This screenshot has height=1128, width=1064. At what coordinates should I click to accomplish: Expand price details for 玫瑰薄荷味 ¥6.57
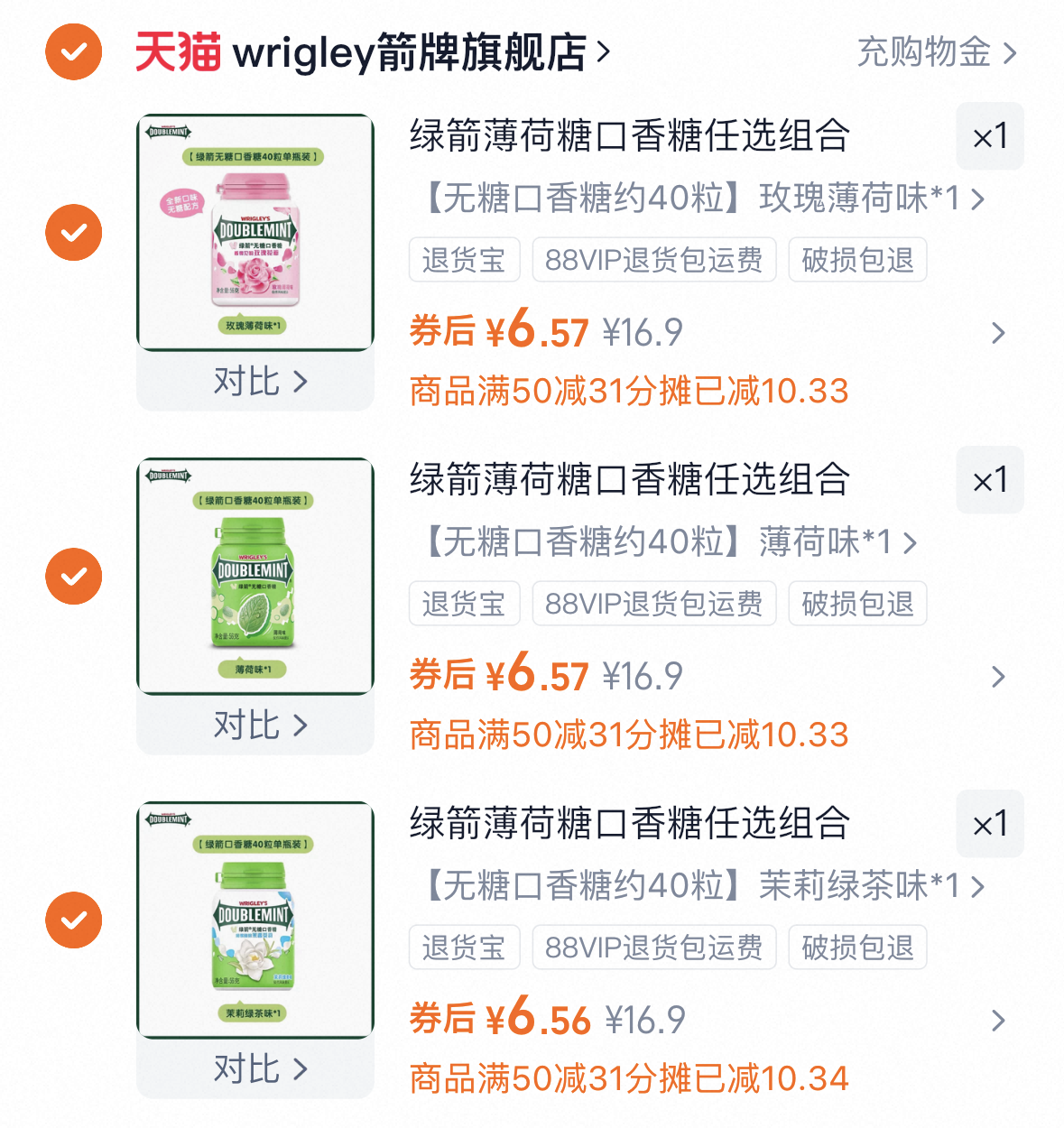click(x=997, y=333)
